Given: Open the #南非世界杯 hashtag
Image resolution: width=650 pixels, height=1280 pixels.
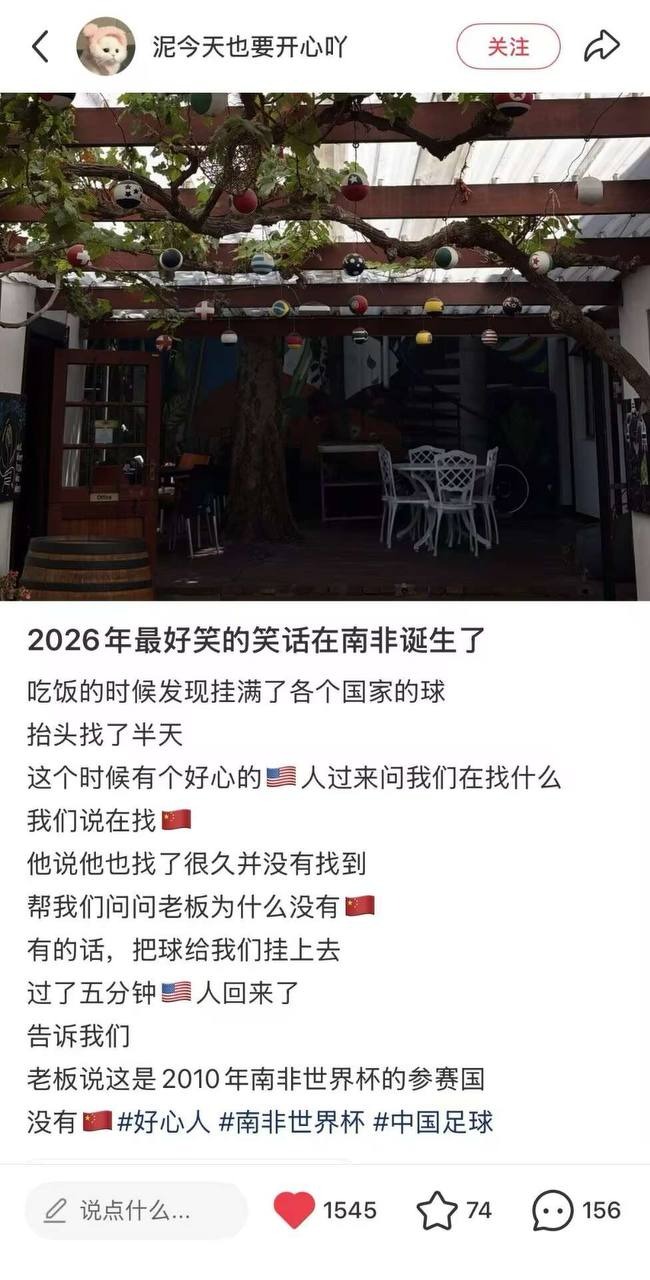Looking at the screenshot, I should click(x=291, y=1122).
